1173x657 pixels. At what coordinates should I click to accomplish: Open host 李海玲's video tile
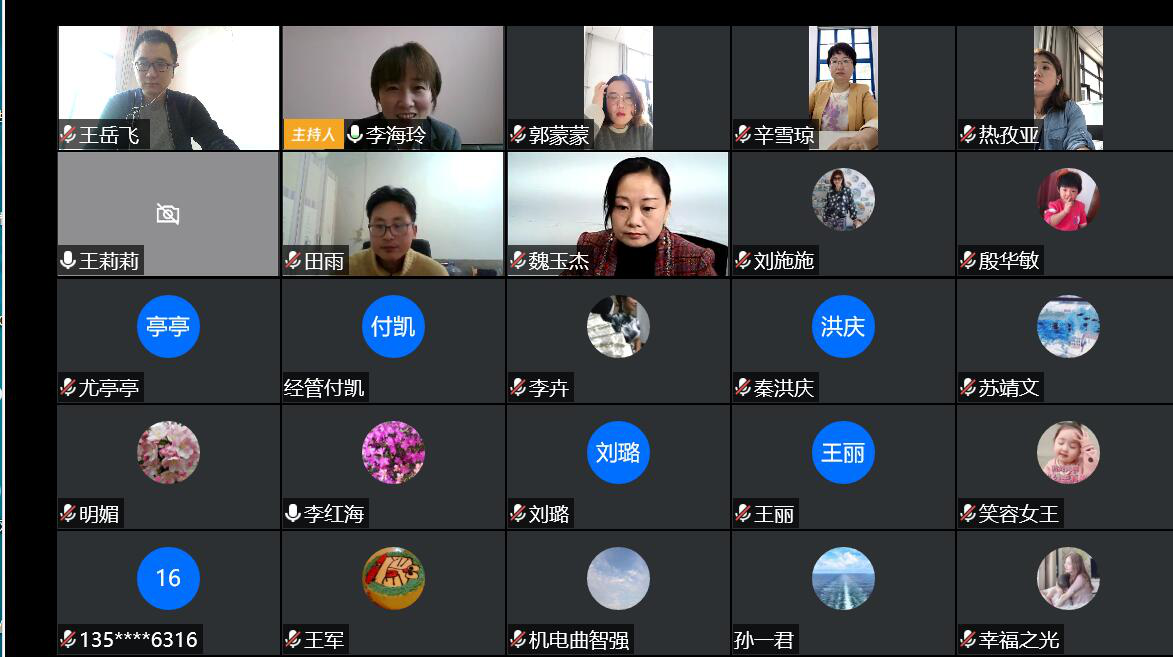pos(393,88)
